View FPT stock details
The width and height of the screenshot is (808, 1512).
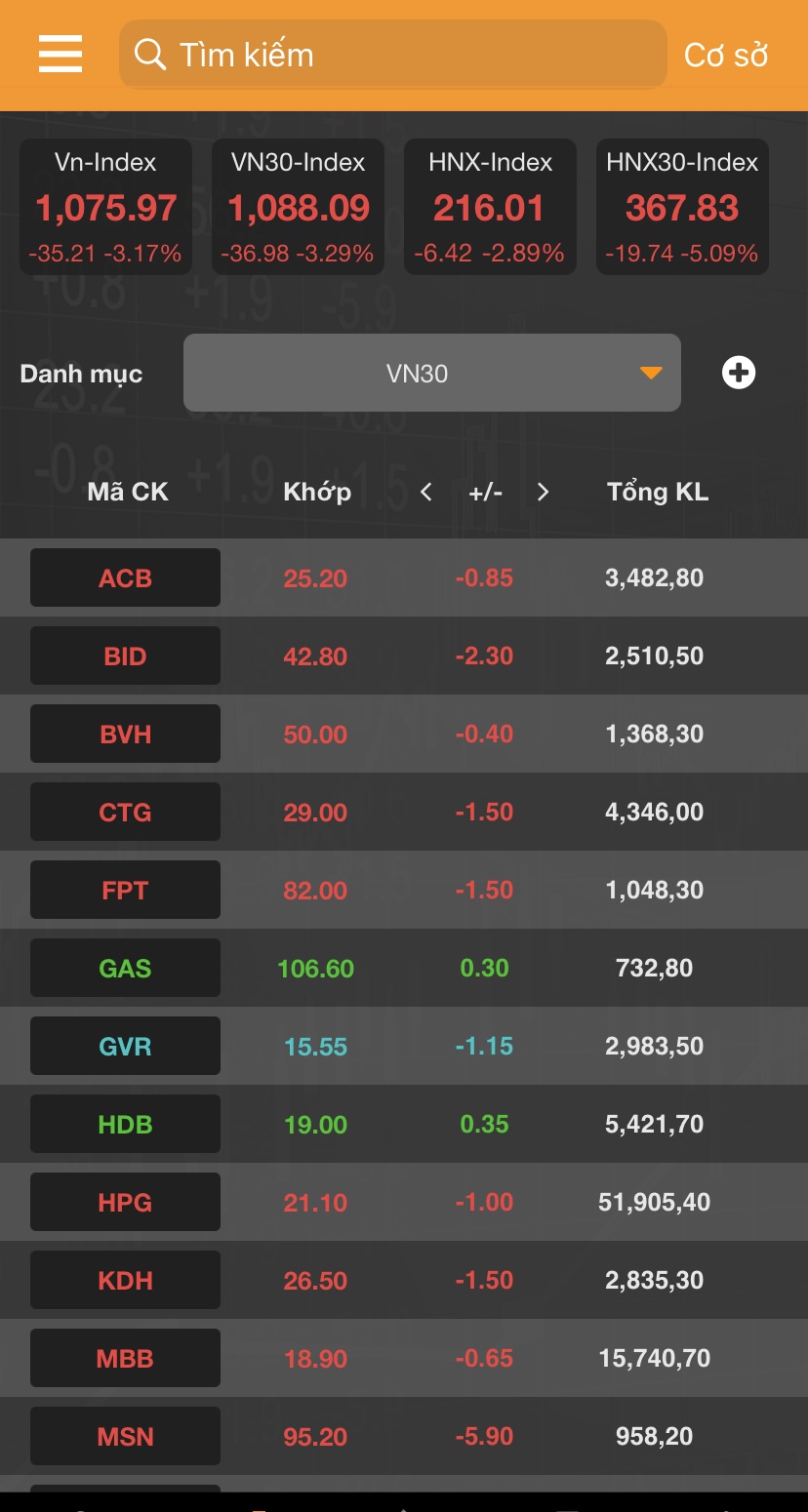125,890
